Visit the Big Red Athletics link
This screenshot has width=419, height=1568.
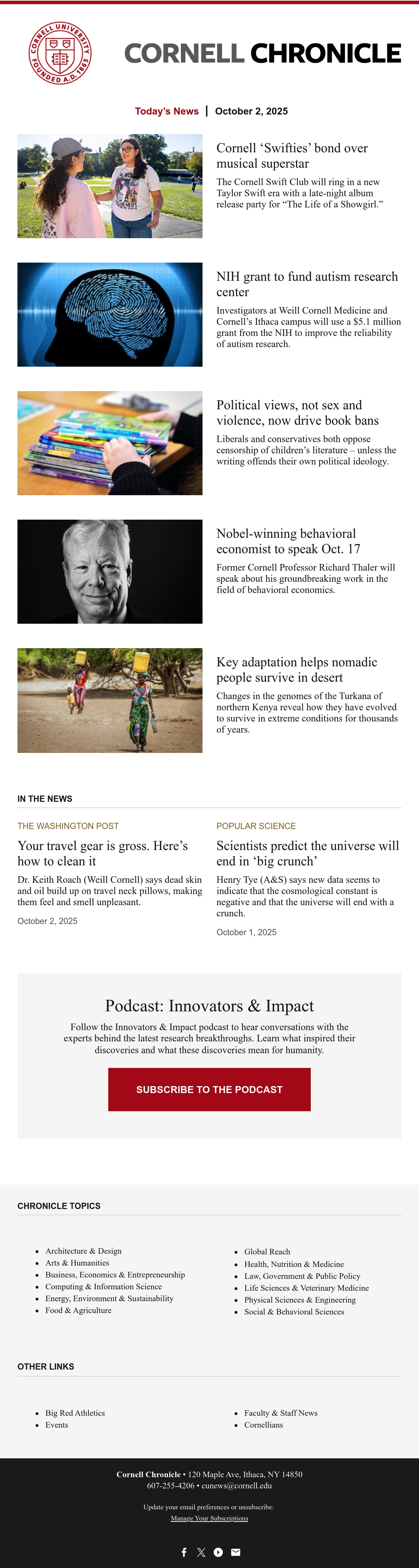(x=75, y=1413)
